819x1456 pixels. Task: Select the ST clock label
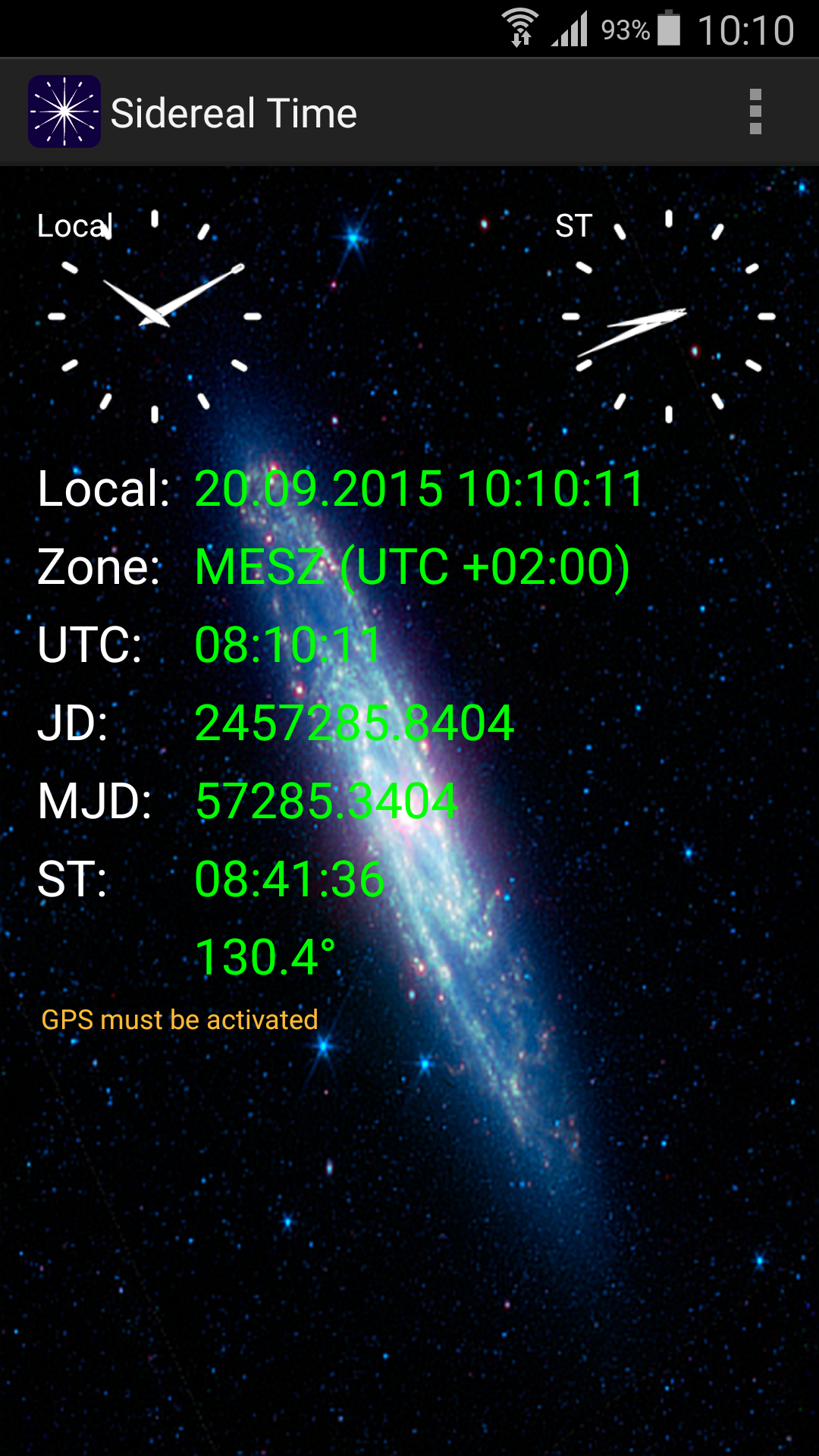573,225
